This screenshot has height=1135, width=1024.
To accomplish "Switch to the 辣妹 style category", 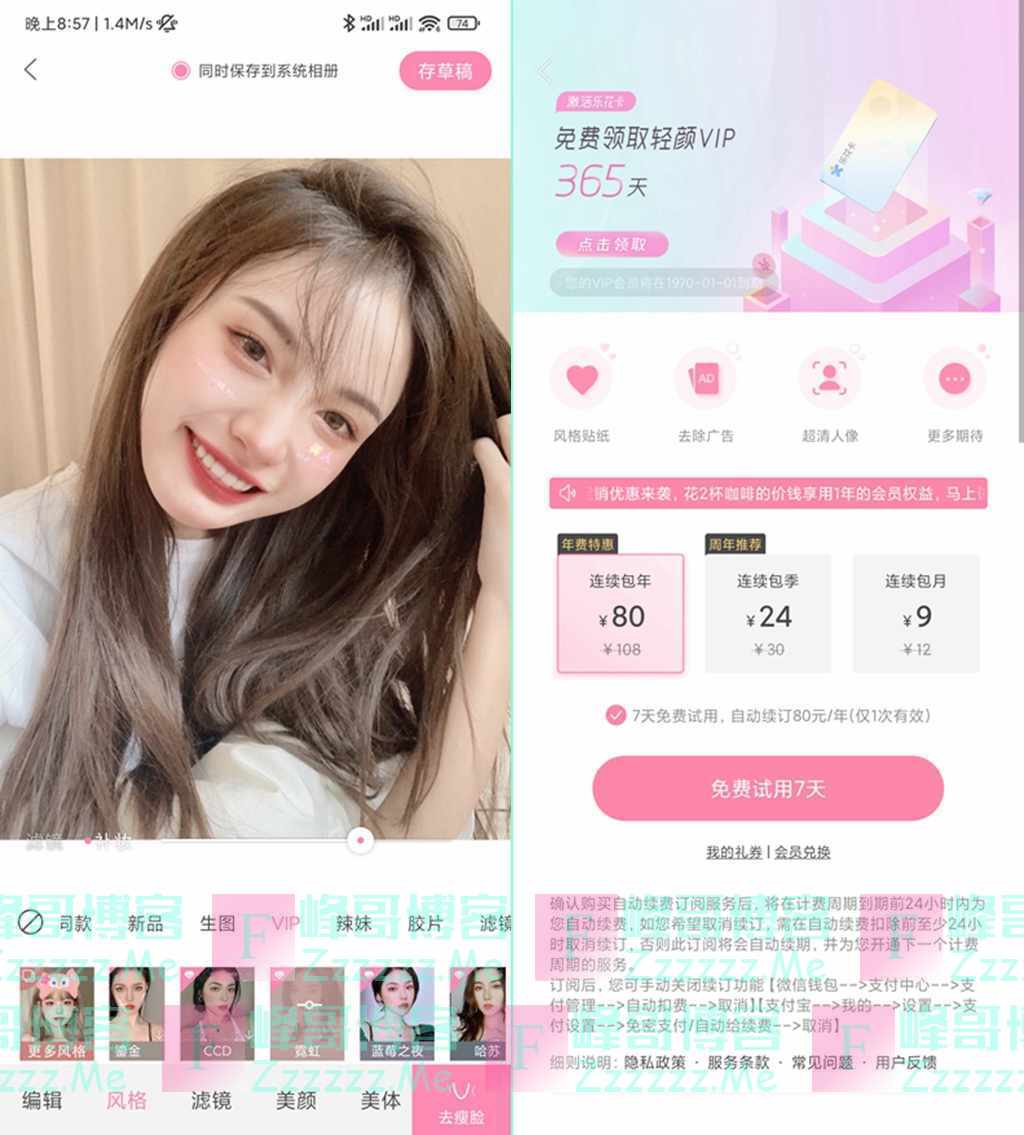I will pos(353,923).
